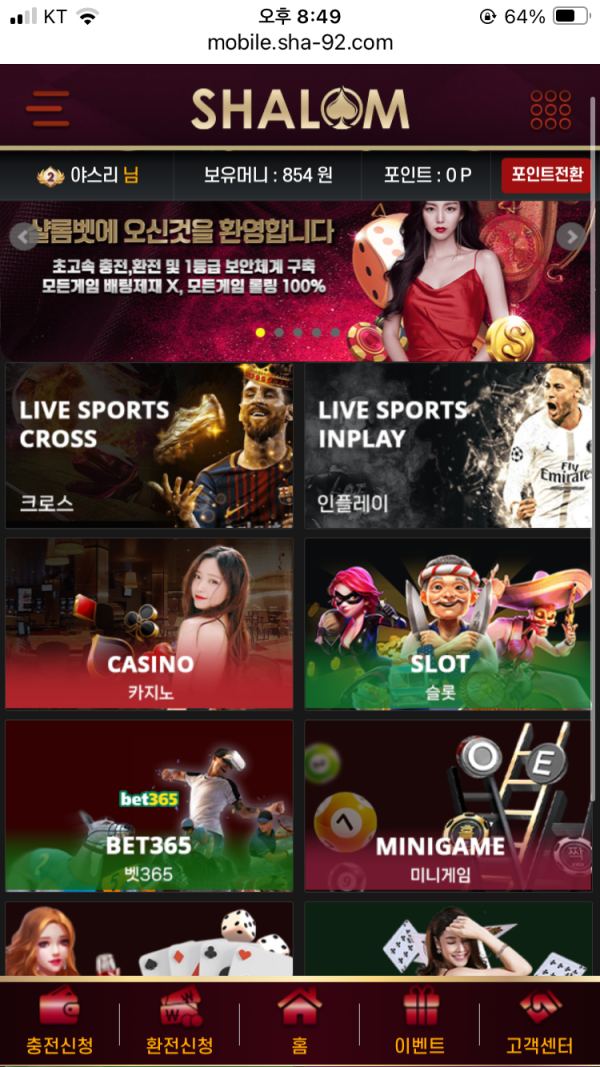Open the Minigame tile
Viewport: 600px width, 1067px height.
(448, 805)
